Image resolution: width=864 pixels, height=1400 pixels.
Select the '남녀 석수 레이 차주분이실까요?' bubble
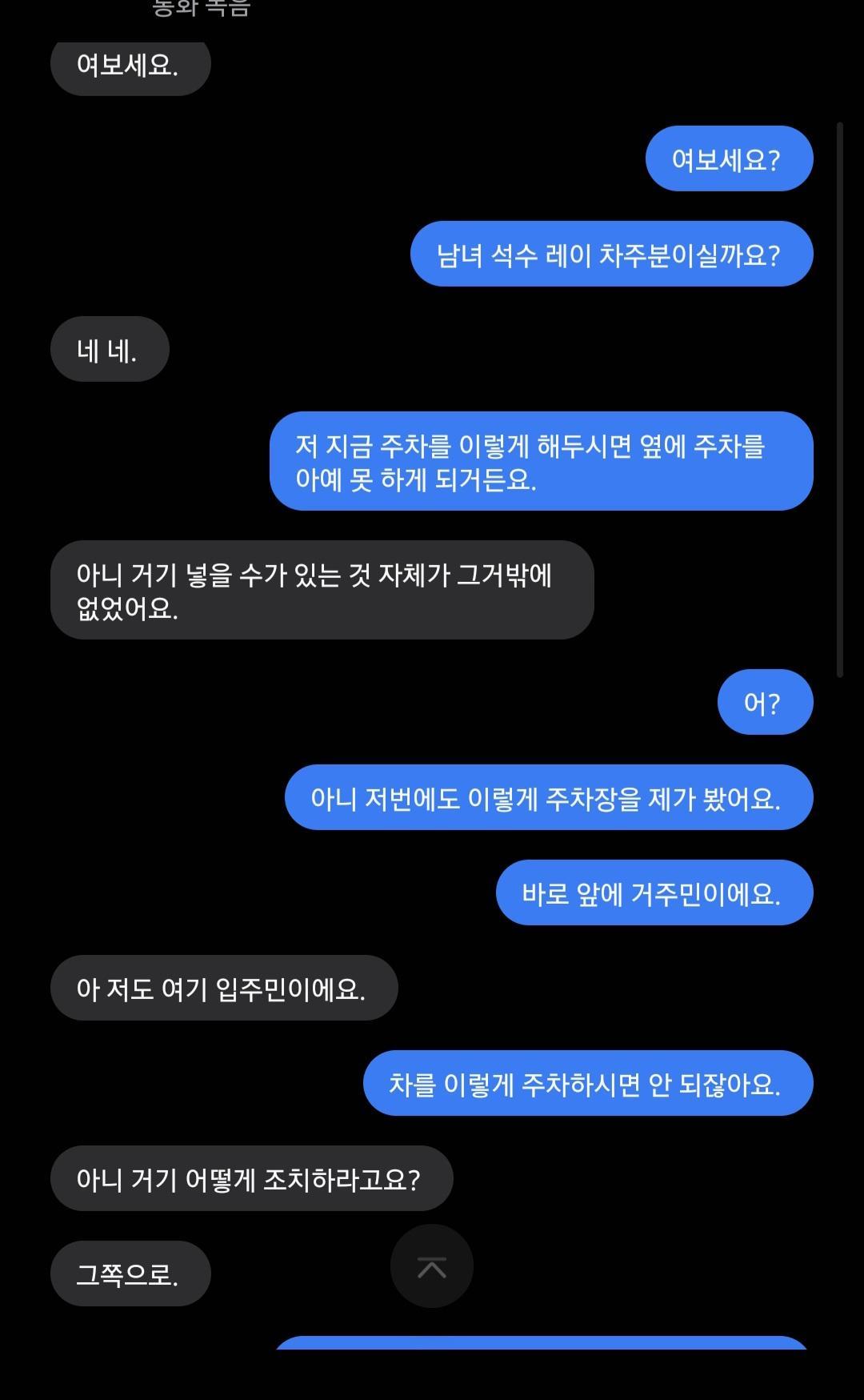(613, 254)
